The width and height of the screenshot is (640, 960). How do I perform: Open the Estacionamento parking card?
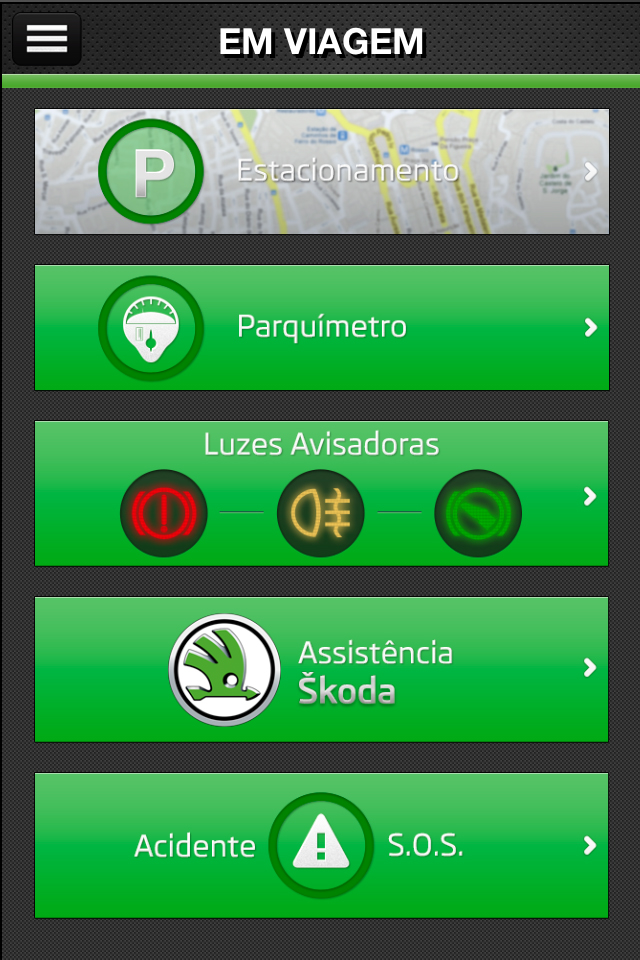point(321,172)
